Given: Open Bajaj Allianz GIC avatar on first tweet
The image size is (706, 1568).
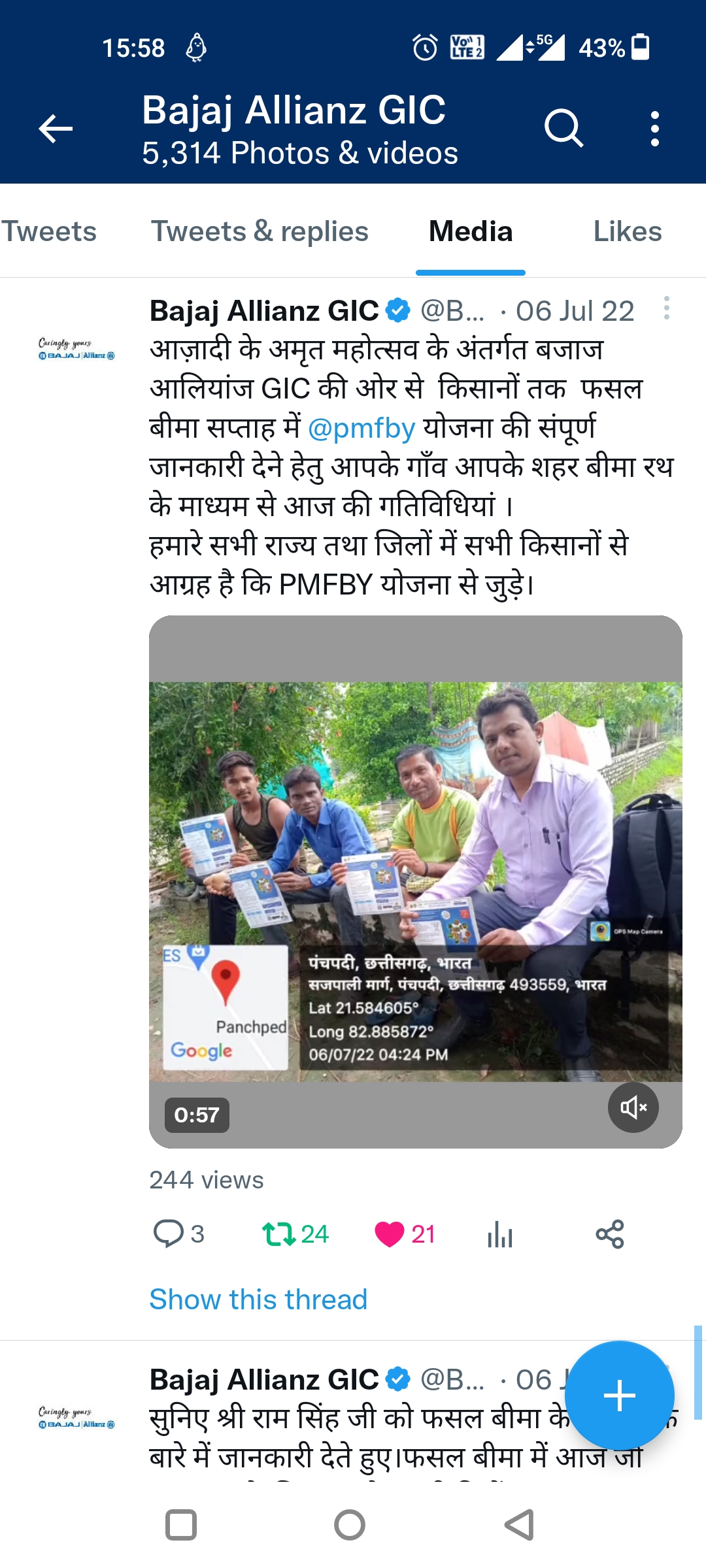Looking at the screenshot, I should (76, 349).
